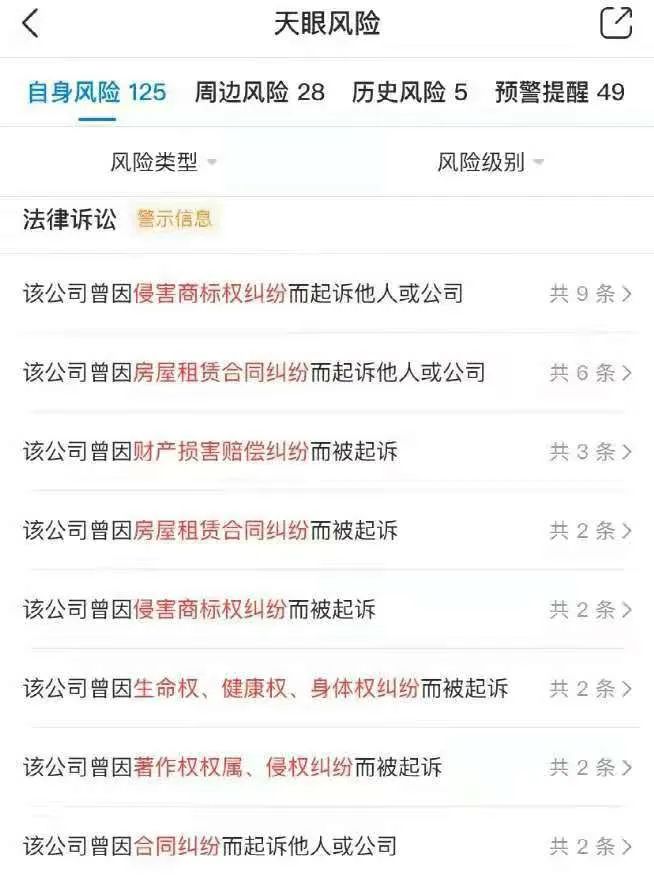View 房屋租赁合同纠纷 cases where company was sued
The height and width of the screenshot is (884, 654).
coord(327,530)
